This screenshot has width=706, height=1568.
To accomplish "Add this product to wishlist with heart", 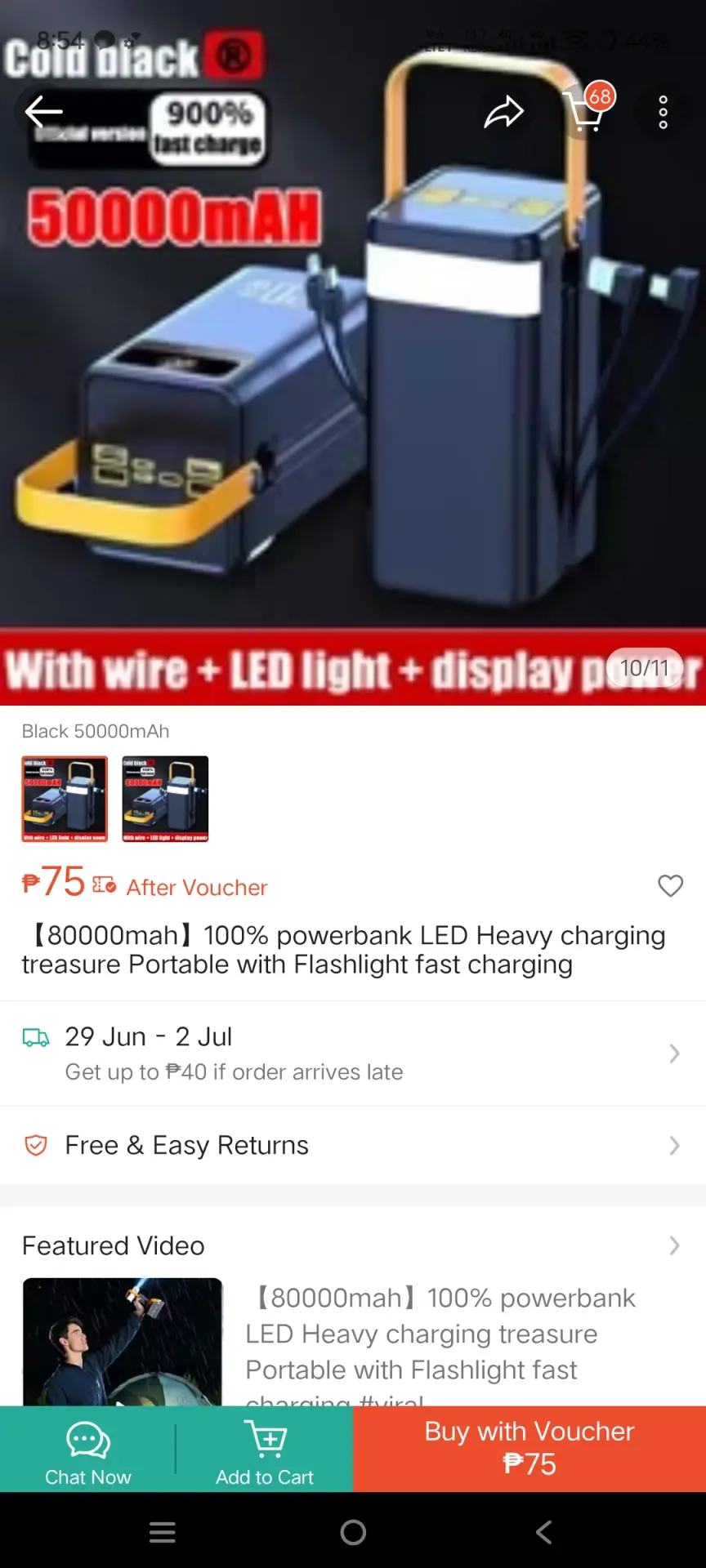I will pyautogui.click(x=670, y=885).
